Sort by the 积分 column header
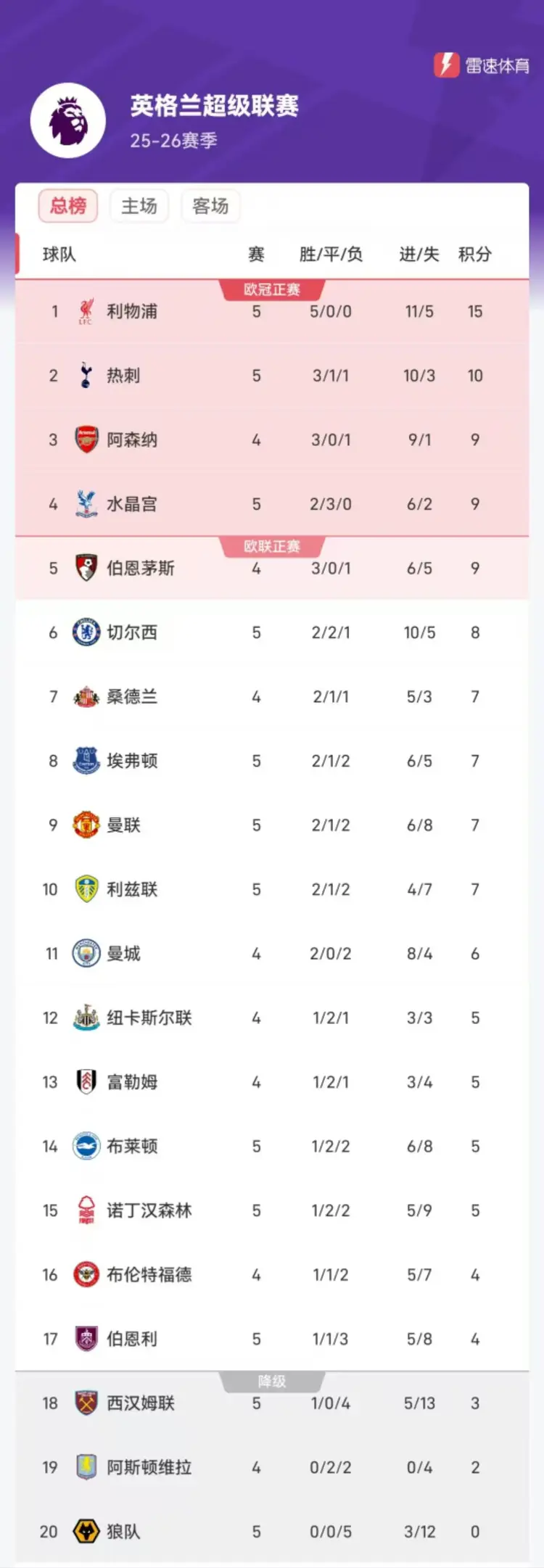The width and height of the screenshot is (544, 1568). [x=475, y=255]
